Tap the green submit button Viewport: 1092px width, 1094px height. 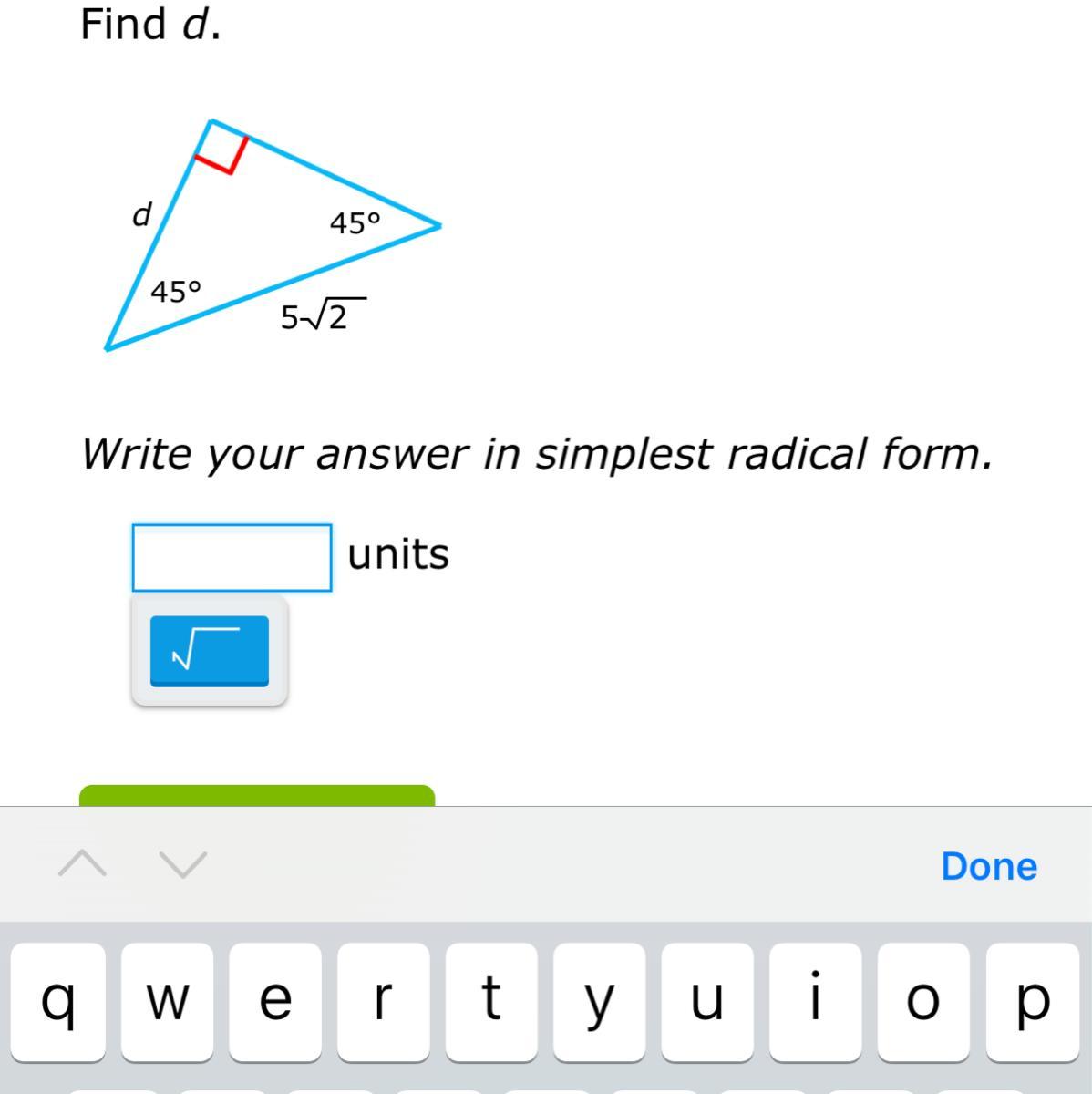[256, 796]
